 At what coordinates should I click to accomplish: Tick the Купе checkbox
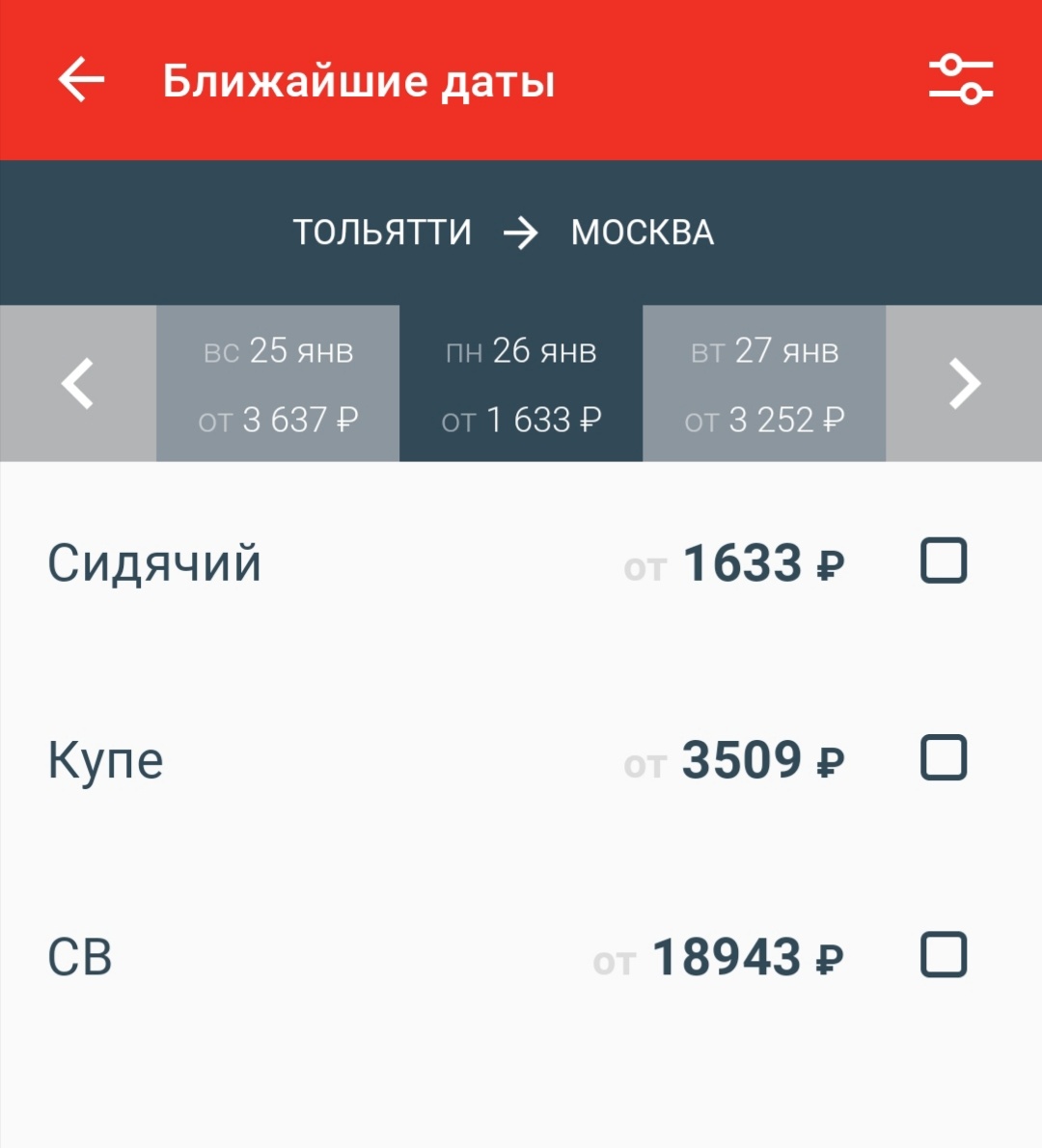pyautogui.click(x=944, y=758)
